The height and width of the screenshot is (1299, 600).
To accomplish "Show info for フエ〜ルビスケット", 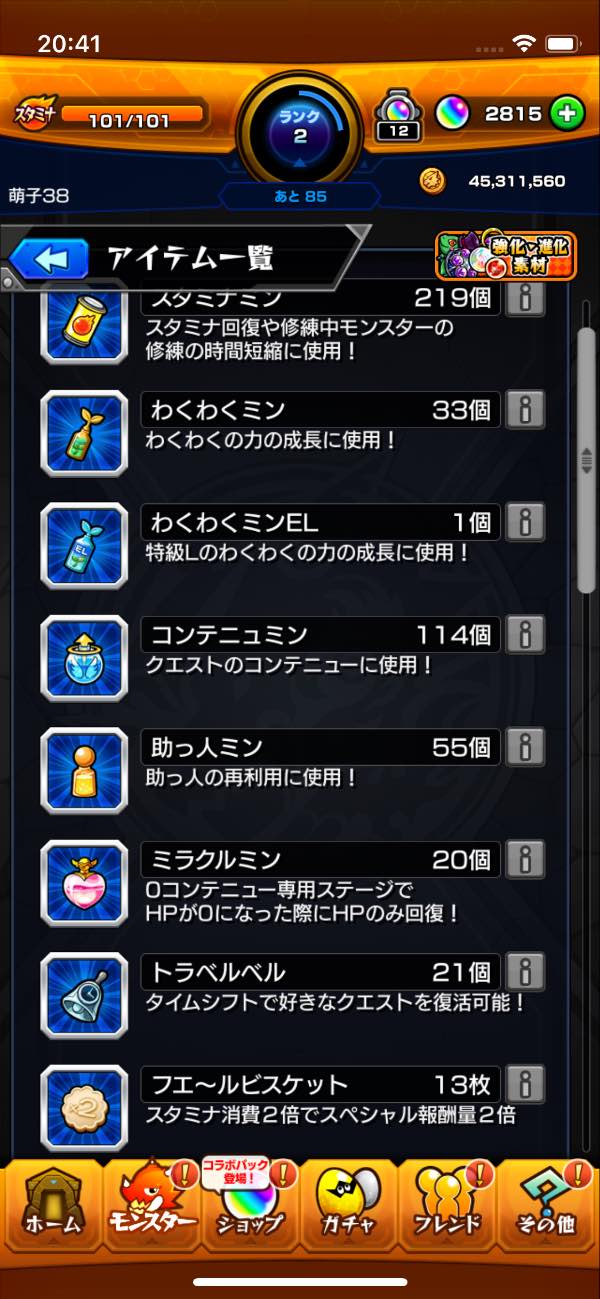I will [526, 1084].
